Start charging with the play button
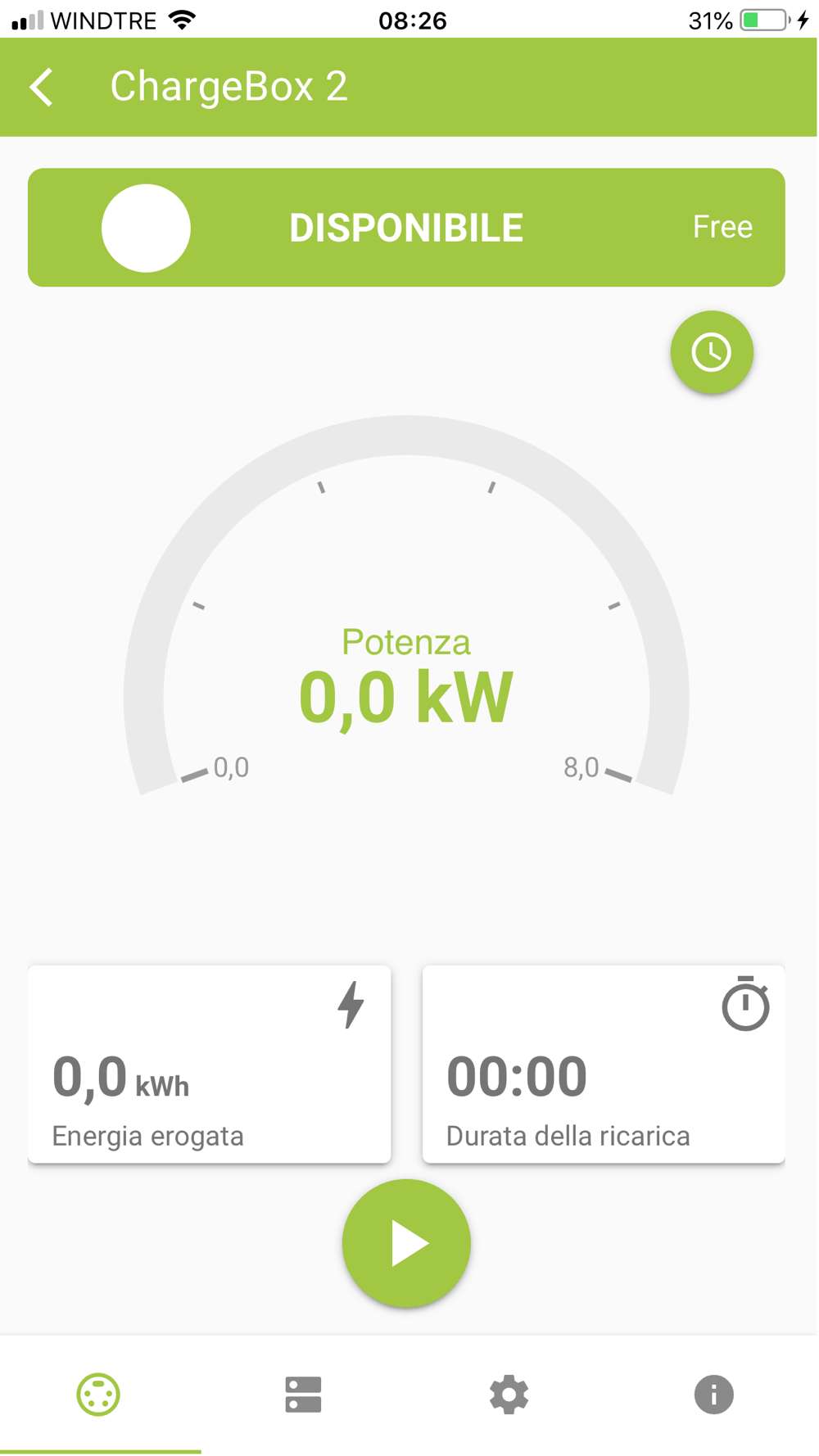Viewport: 819px width, 1456px height. point(406,1243)
